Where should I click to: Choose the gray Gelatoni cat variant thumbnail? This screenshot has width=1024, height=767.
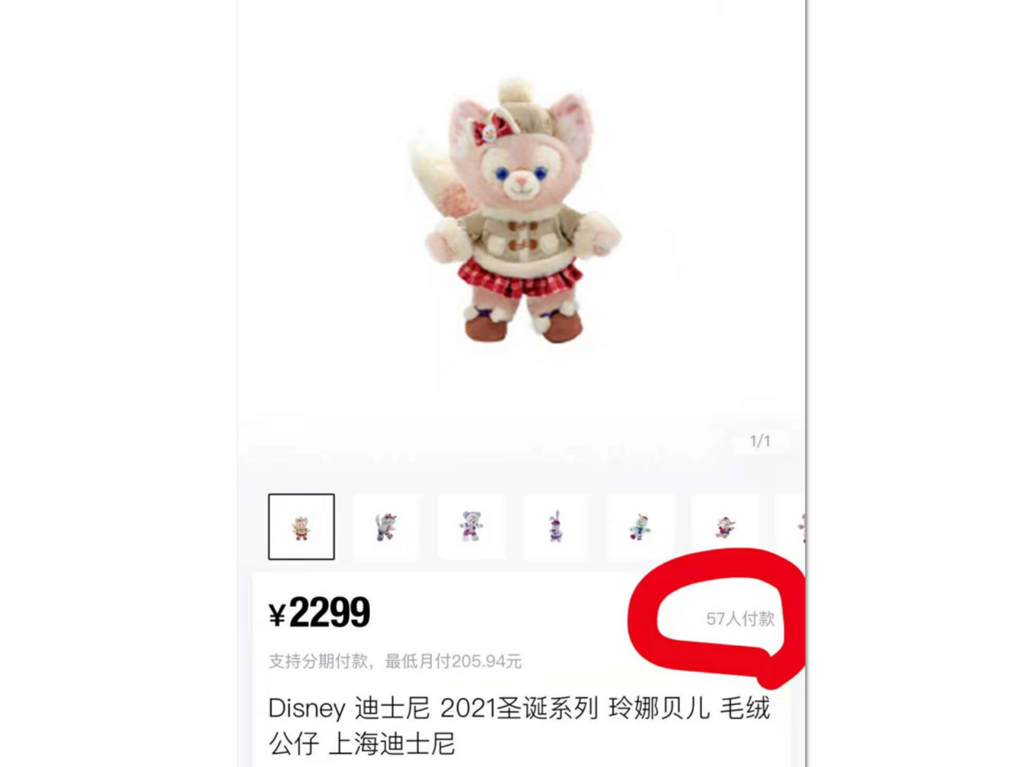click(386, 527)
